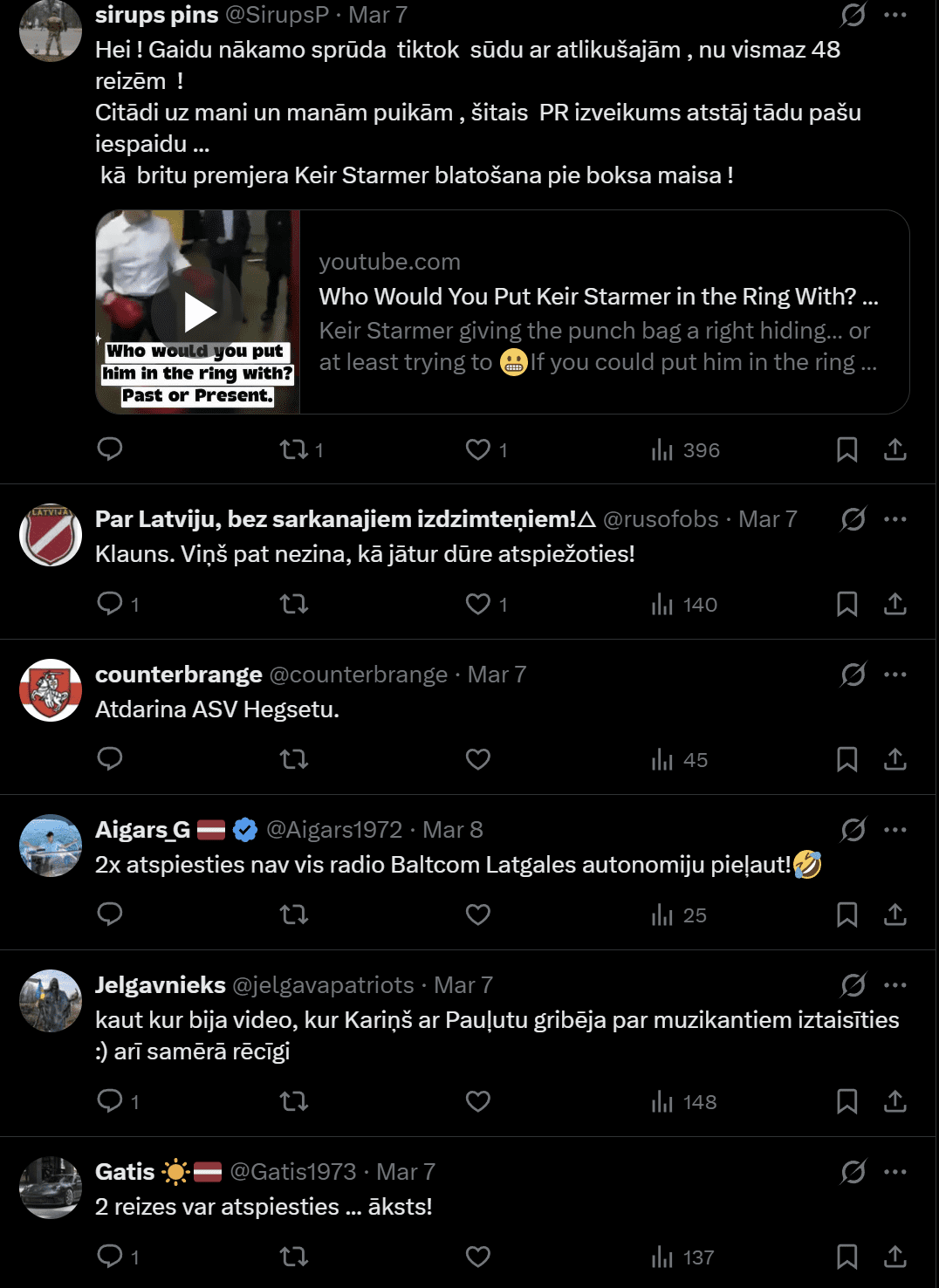Share the sirups pins post

click(894, 449)
